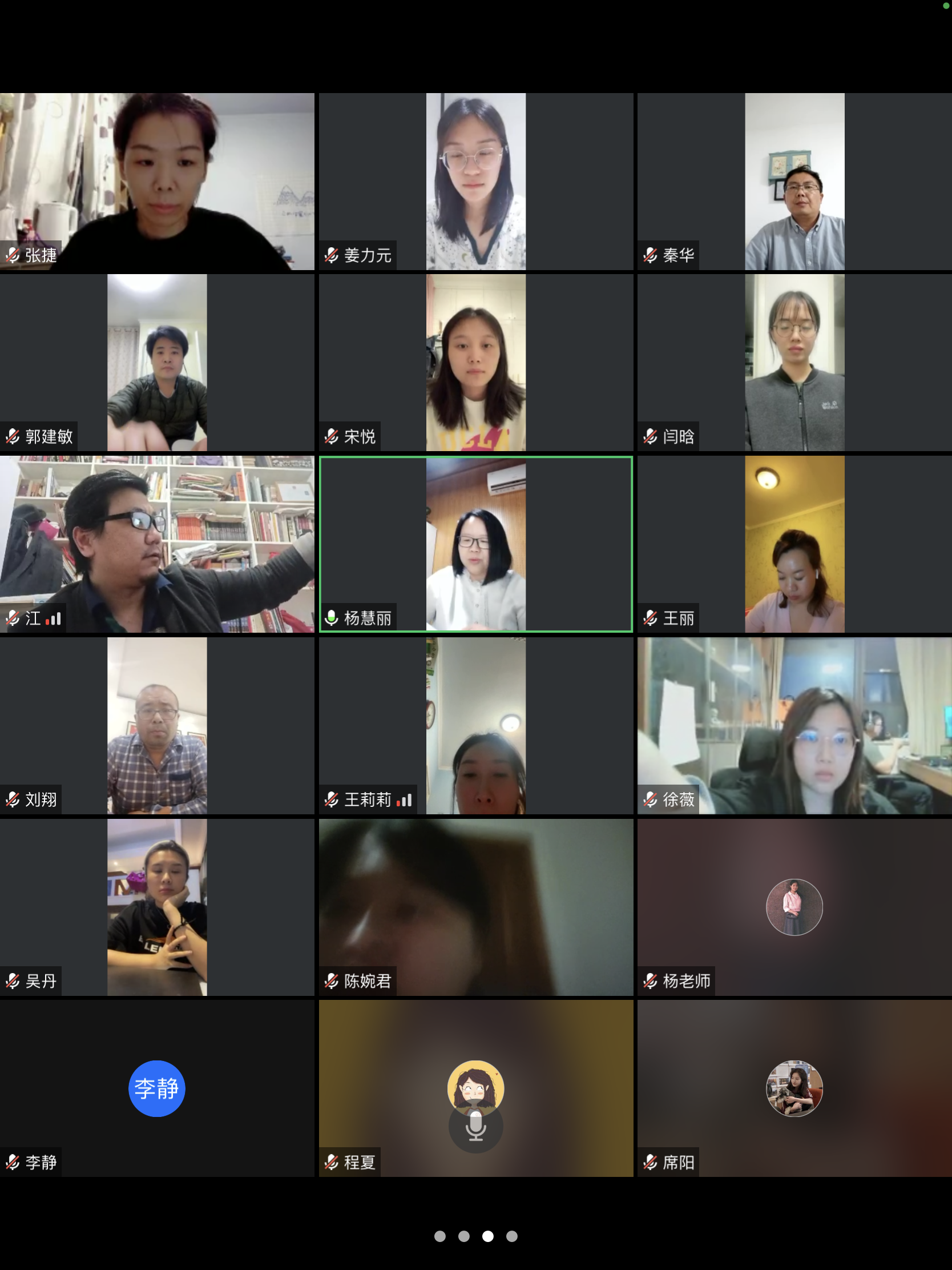Tap 徐薇's video tile
The image size is (952, 1270).
(x=794, y=725)
